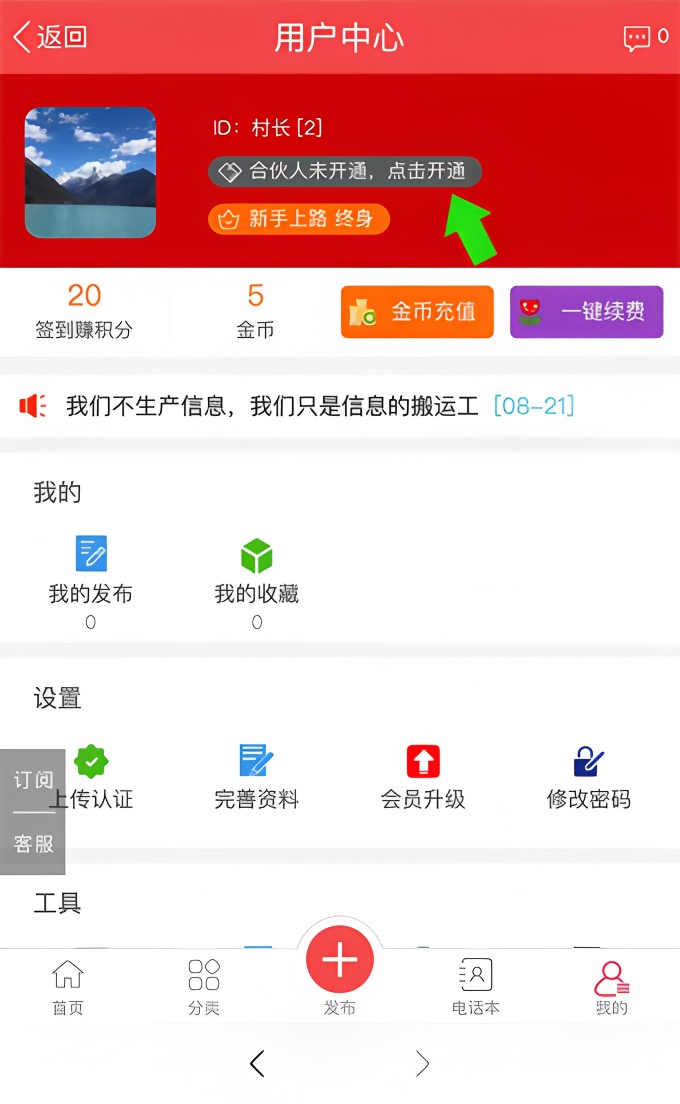The width and height of the screenshot is (680, 1104).
Task: Switch to the 首页 tab
Action: (x=68, y=987)
